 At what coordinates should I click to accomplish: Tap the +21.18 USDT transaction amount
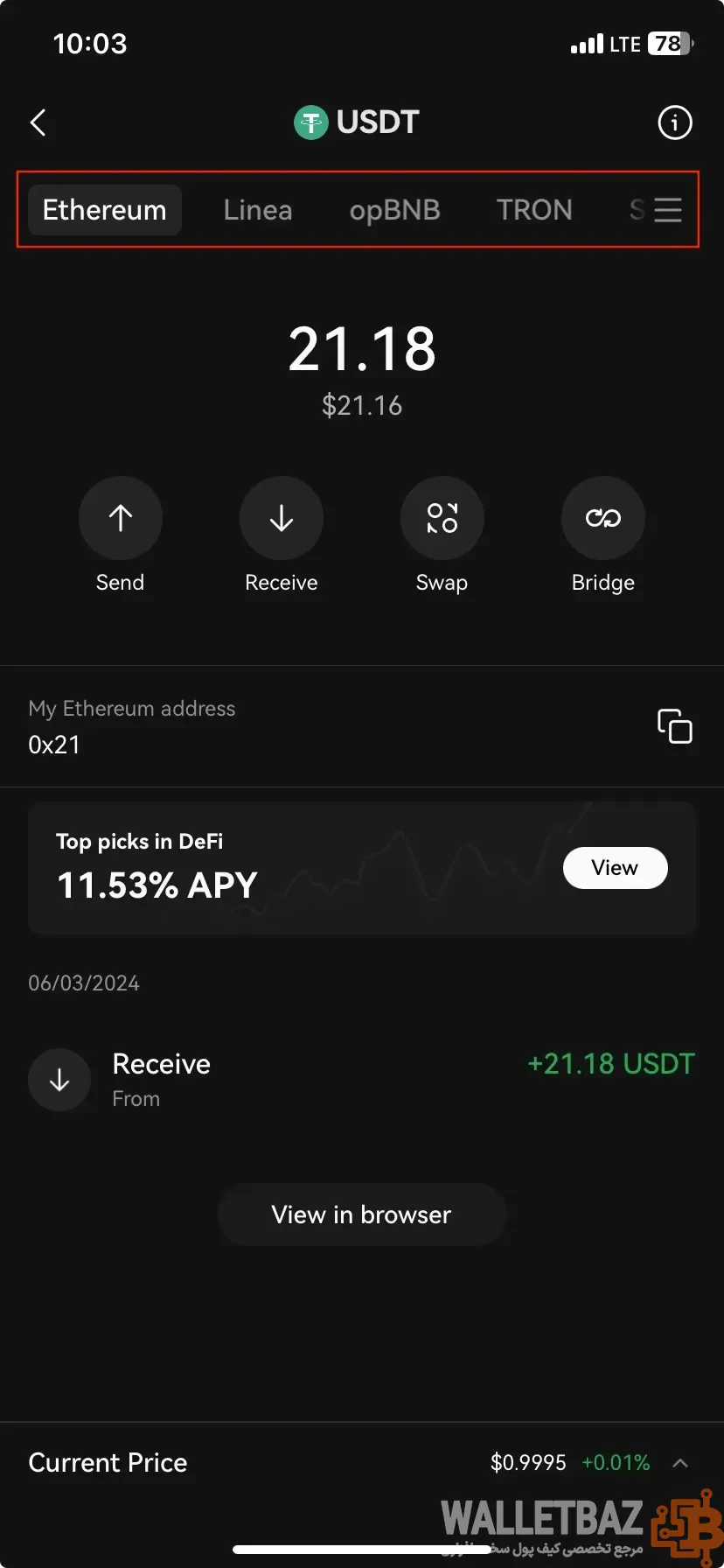(x=610, y=1063)
